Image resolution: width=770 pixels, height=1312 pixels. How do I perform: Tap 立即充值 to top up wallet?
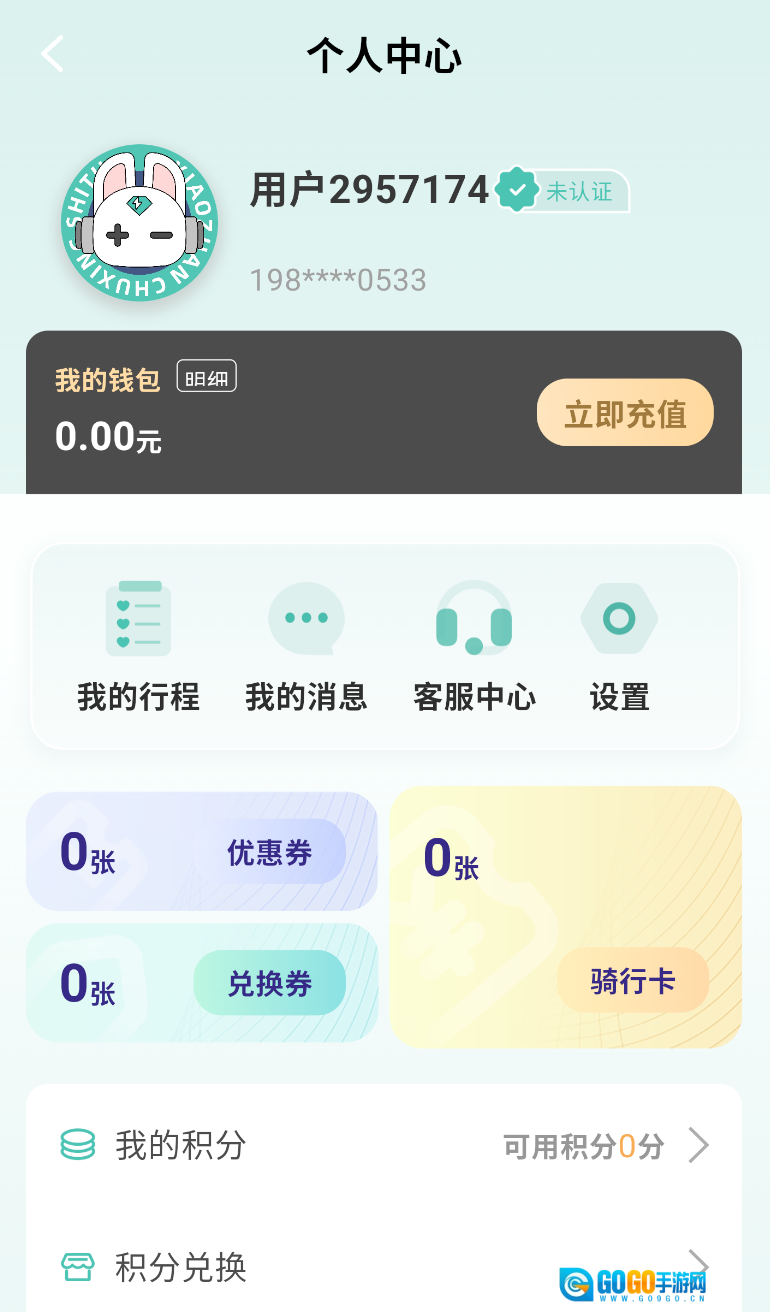tap(625, 412)
